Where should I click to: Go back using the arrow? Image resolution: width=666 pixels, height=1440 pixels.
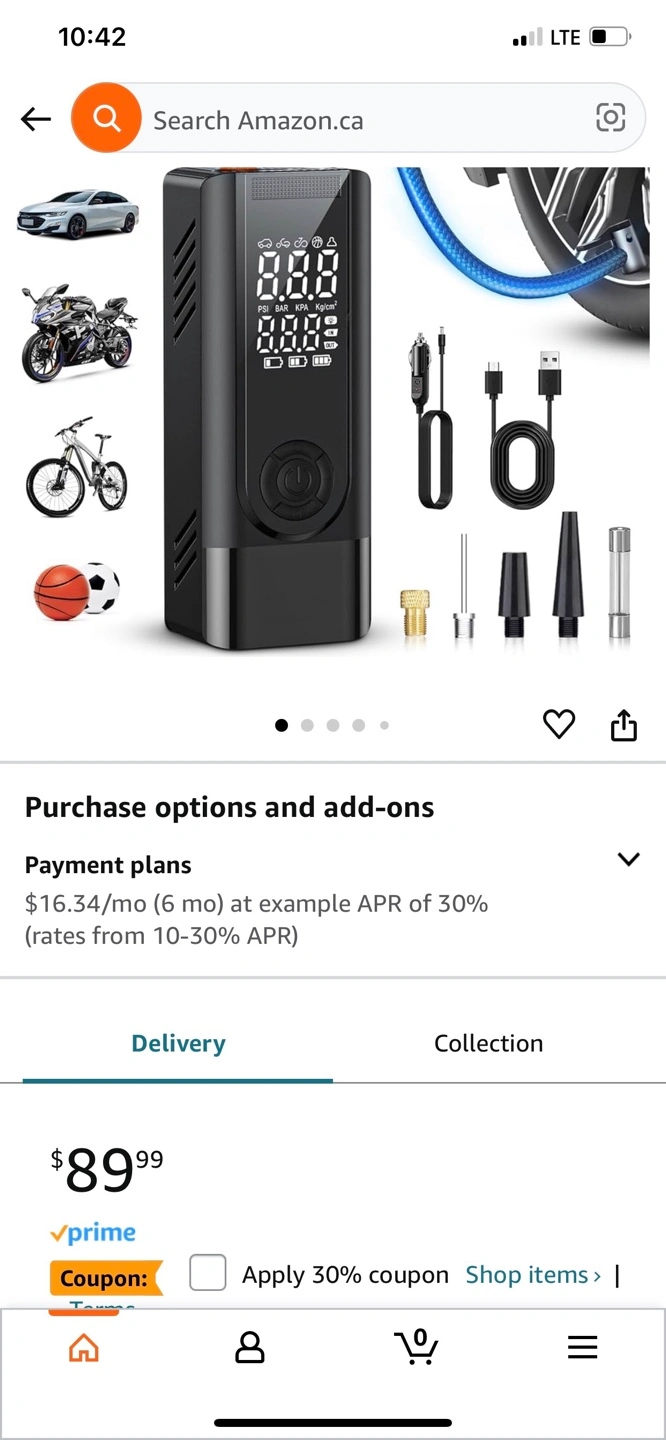(36, 120)
